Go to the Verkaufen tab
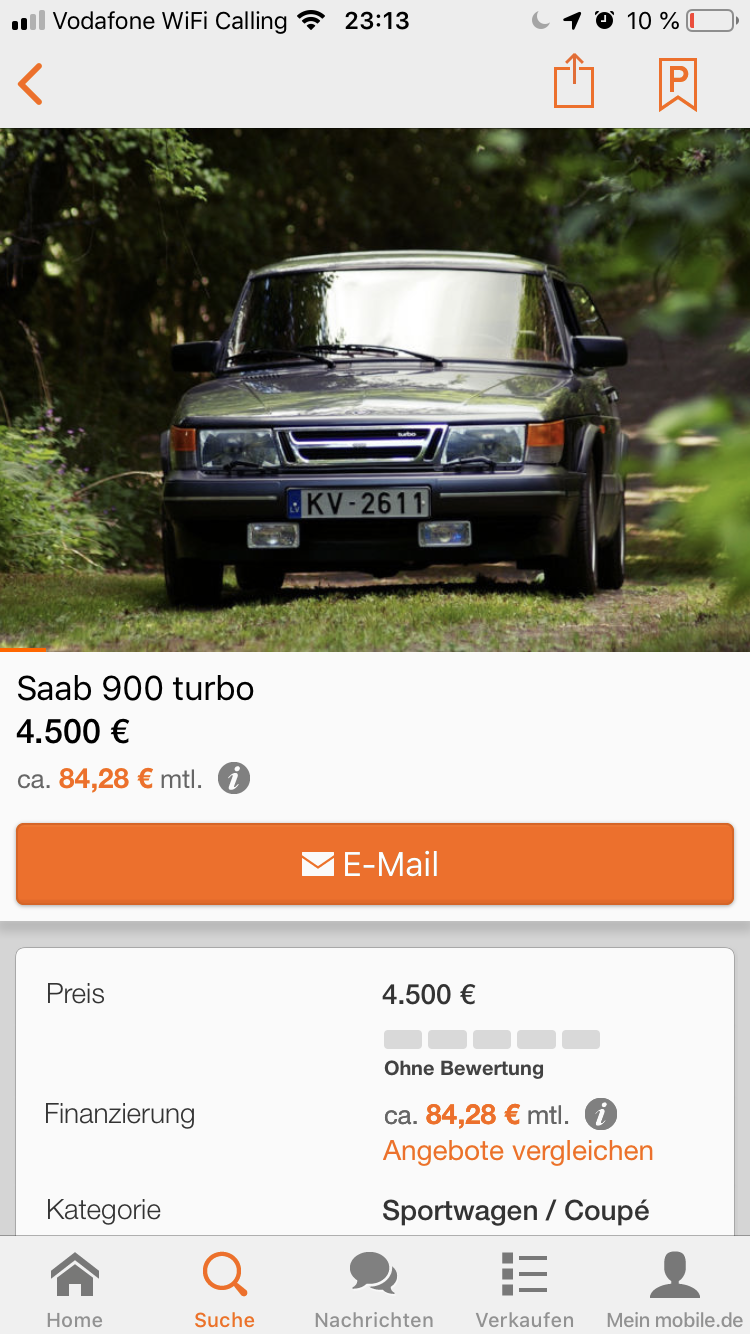Viewport: 750px width, 1334px height. (x=525, y=1289)
